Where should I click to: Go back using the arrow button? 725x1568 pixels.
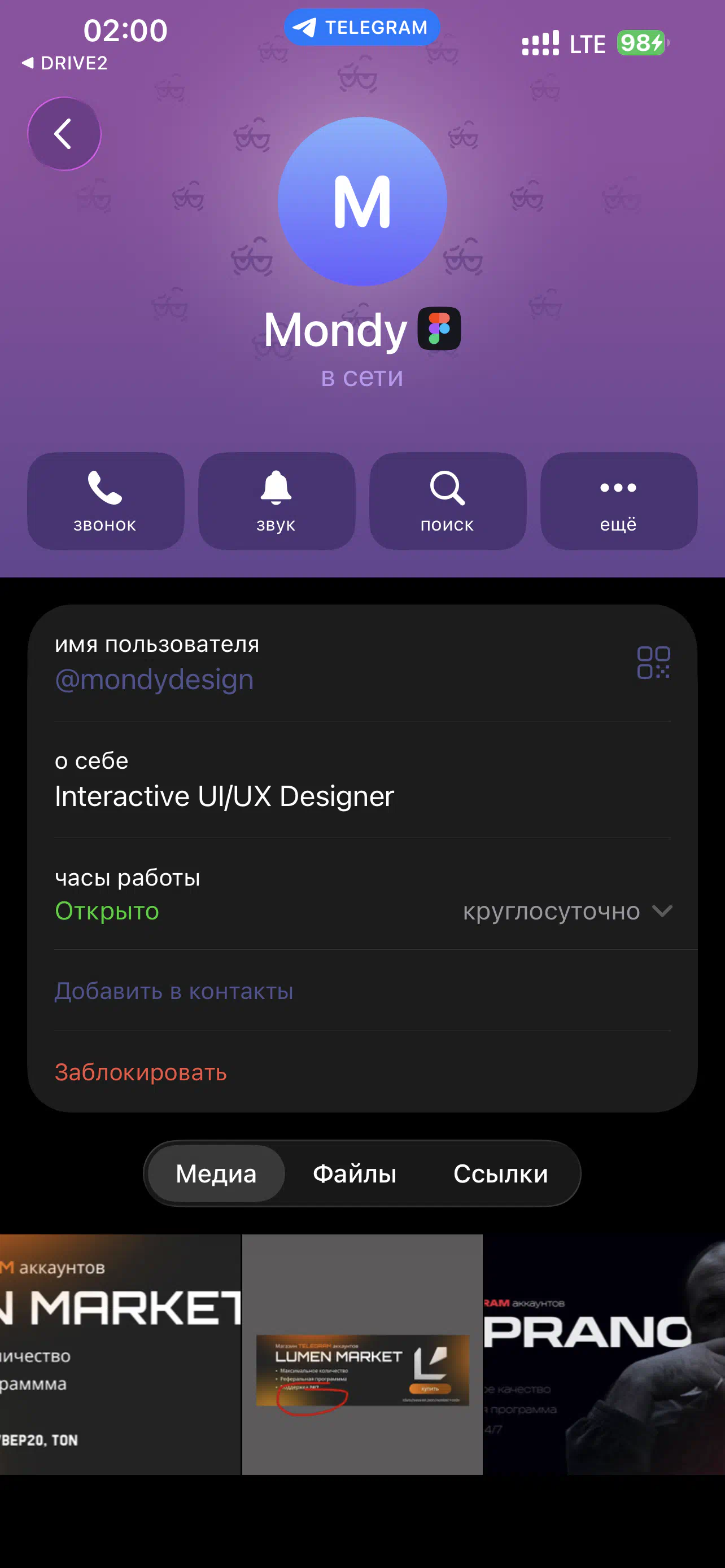tap(64, 134)
